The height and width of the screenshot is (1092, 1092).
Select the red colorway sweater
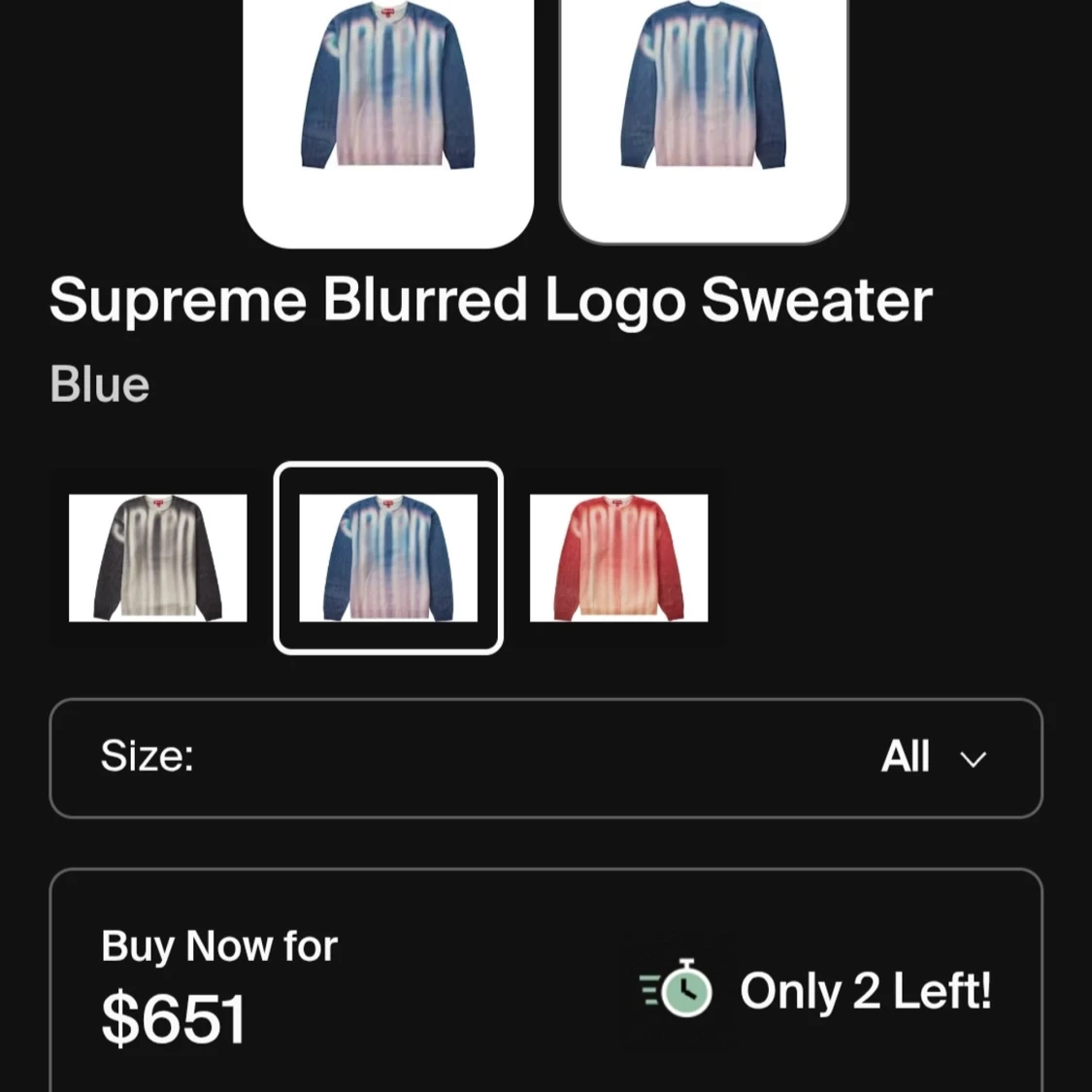click(x=618, y=558)
